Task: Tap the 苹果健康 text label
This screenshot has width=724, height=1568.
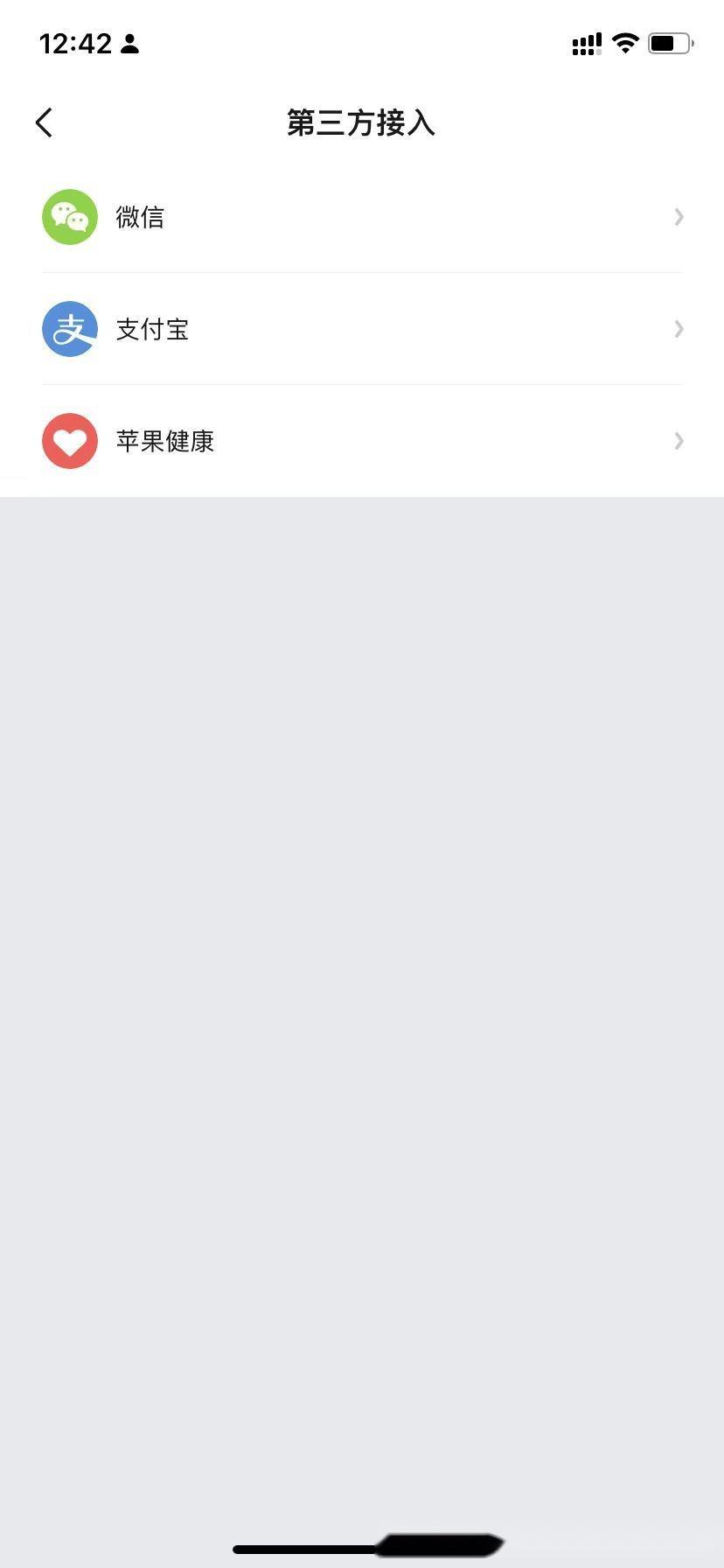Action: (165, 440)
